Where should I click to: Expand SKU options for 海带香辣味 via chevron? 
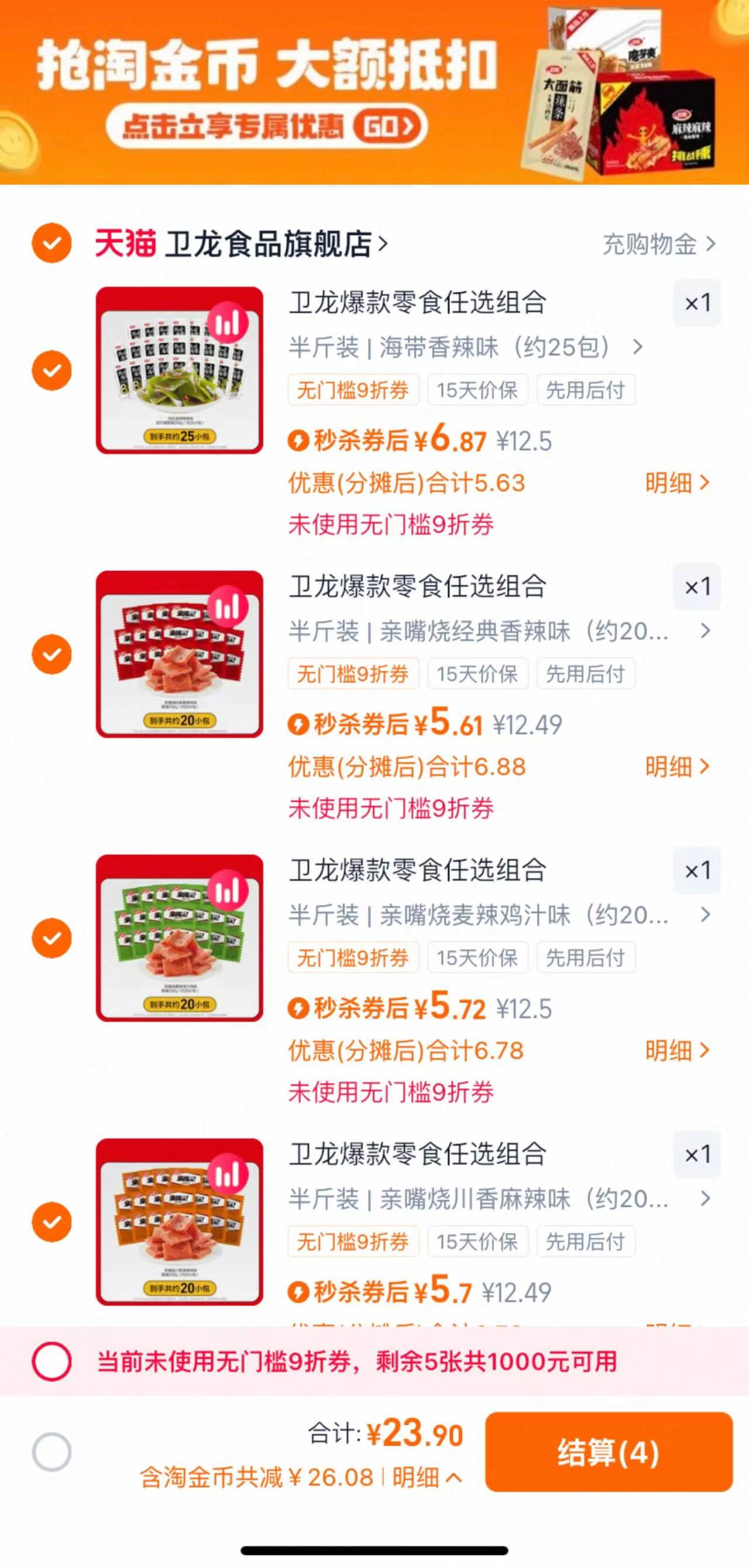pyautogui.click(x=639, y=347)
